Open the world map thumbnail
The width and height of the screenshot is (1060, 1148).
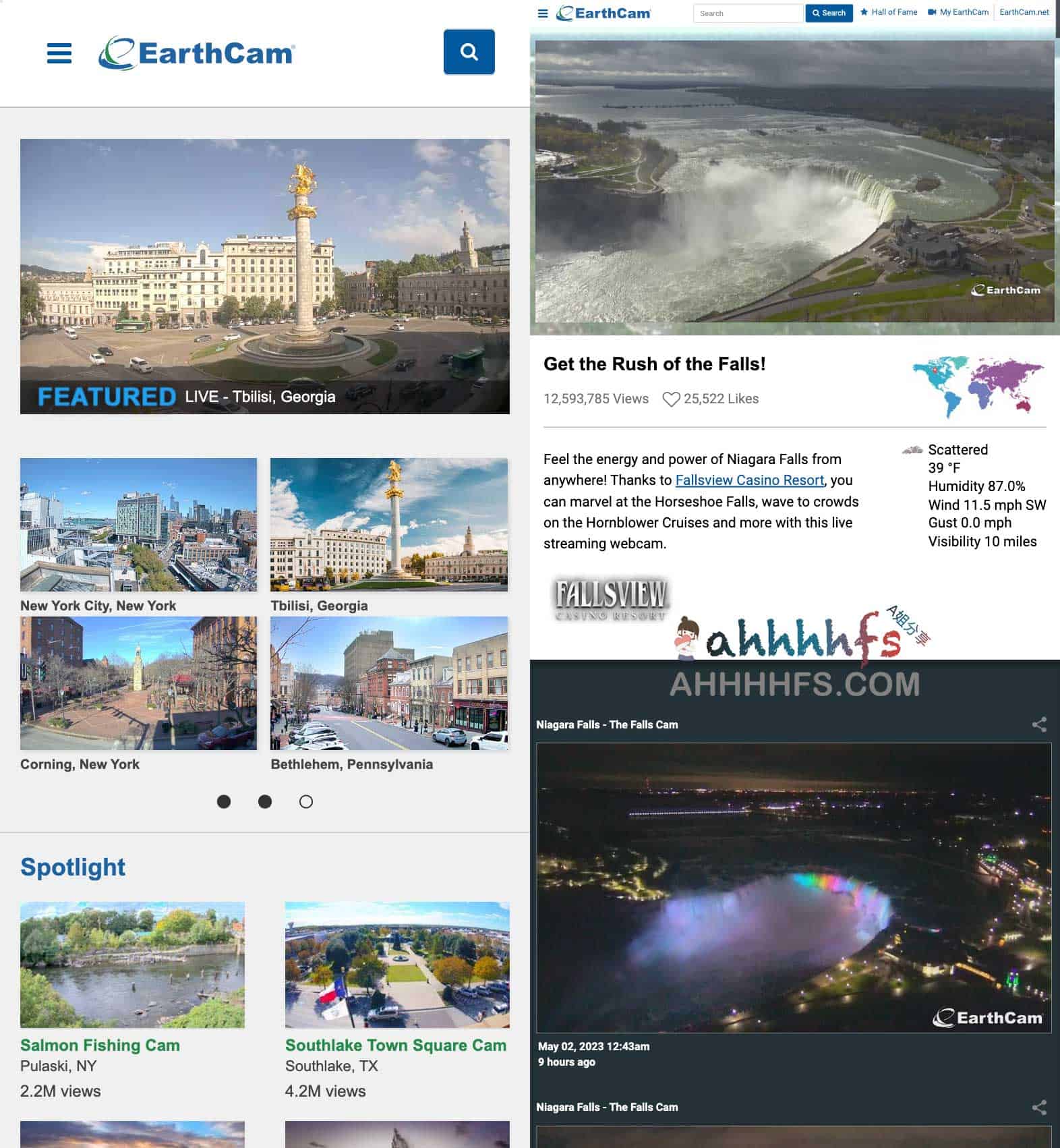click(x=978, y=386)
